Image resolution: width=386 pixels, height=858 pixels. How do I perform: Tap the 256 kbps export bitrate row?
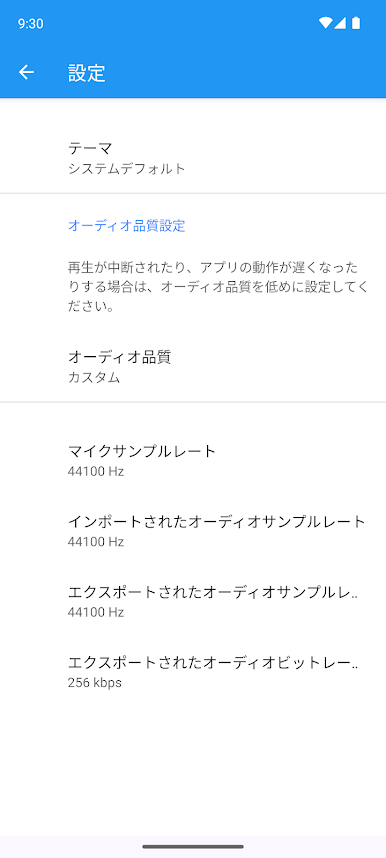(193, 673)
